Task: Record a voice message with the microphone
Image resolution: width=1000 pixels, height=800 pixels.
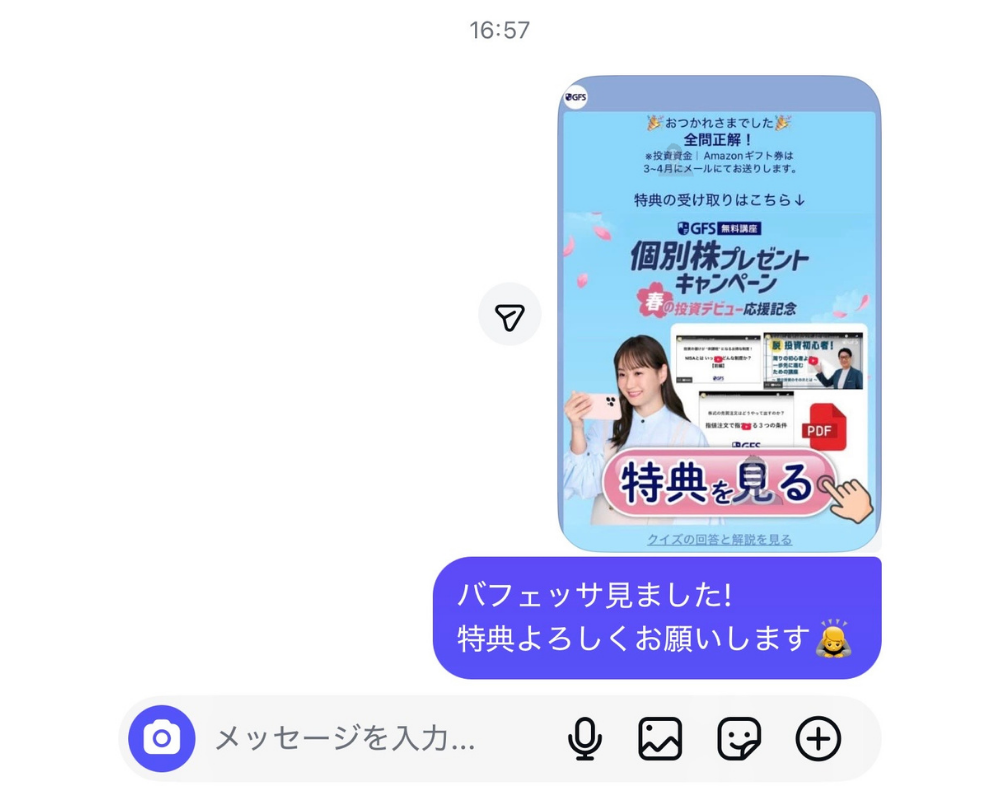Action: pos(585,739)
